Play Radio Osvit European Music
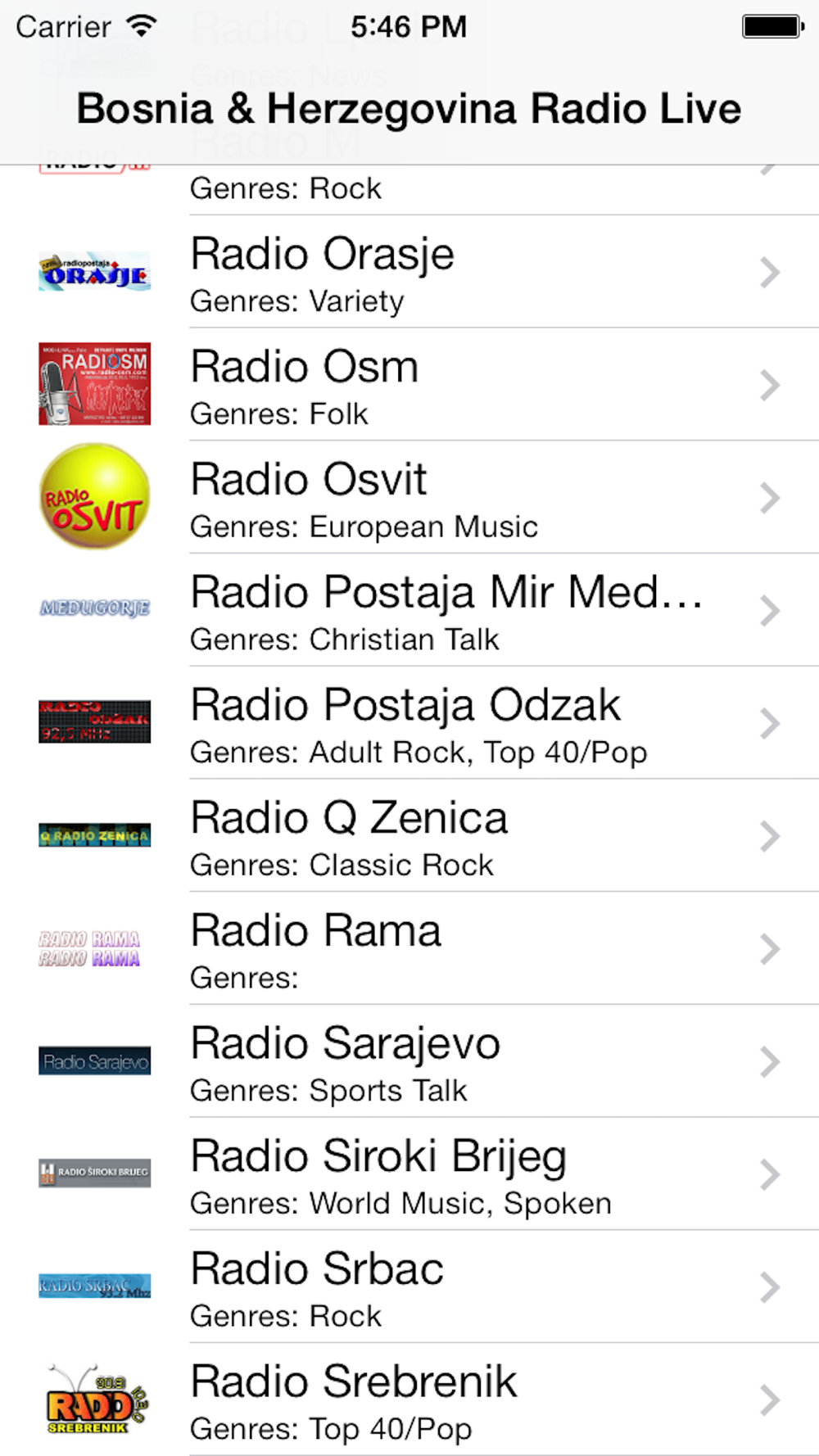 tap(409, 498)
